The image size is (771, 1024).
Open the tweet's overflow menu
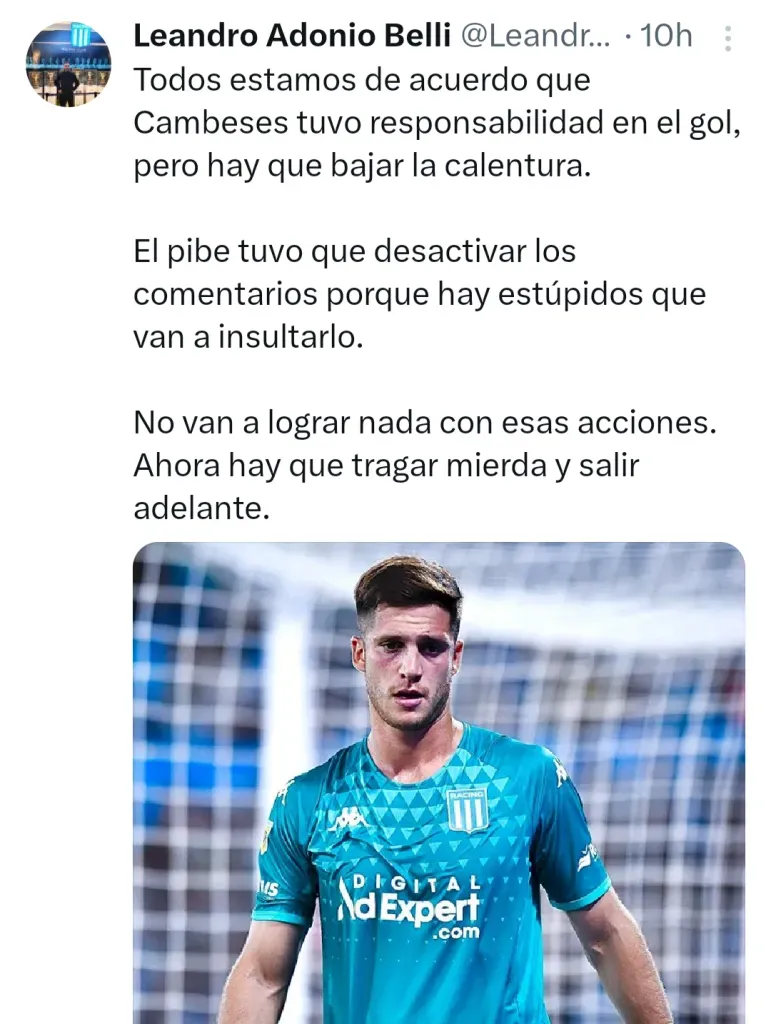click(x=728, y=38)
